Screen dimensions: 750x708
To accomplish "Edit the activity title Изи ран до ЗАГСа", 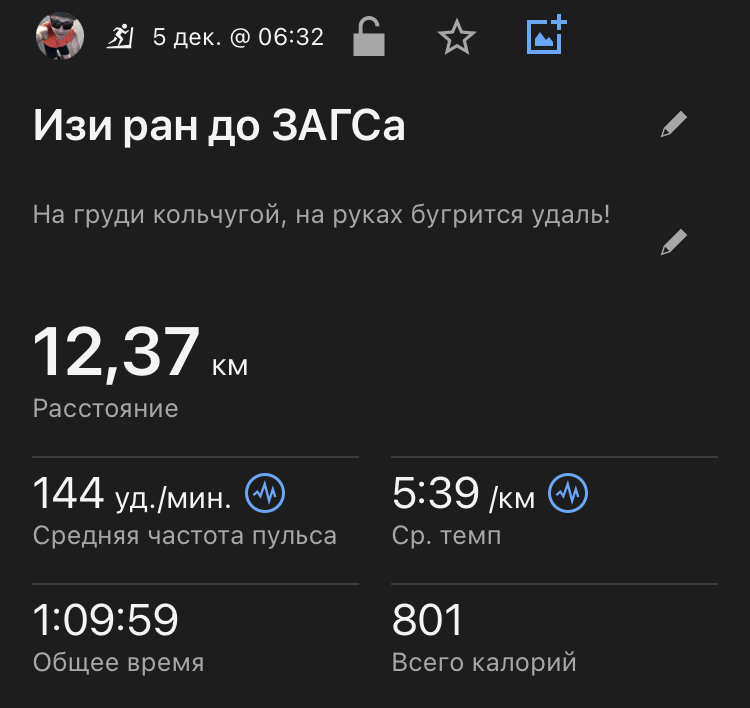I will (x=674, y=125).
